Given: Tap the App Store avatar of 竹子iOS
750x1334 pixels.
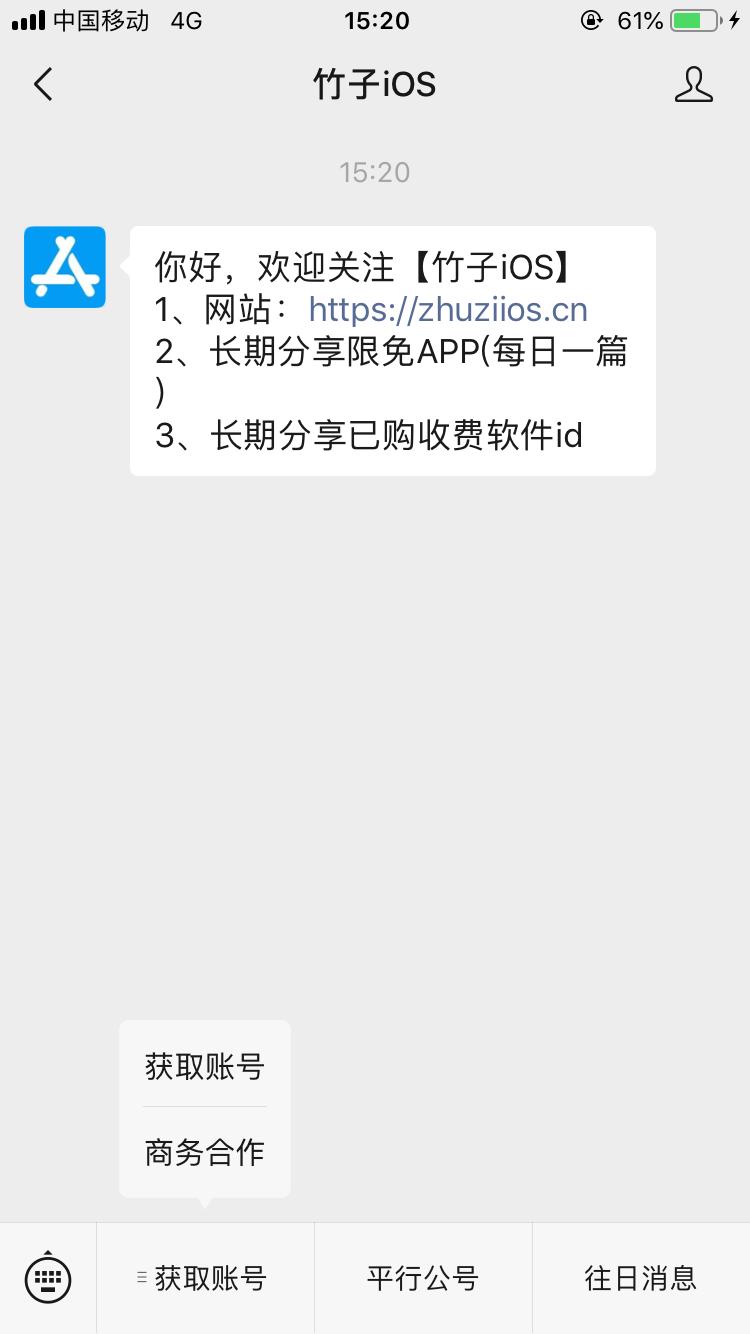Looking at the screenshot, I should pyautogui.click(x=65, y=267).
